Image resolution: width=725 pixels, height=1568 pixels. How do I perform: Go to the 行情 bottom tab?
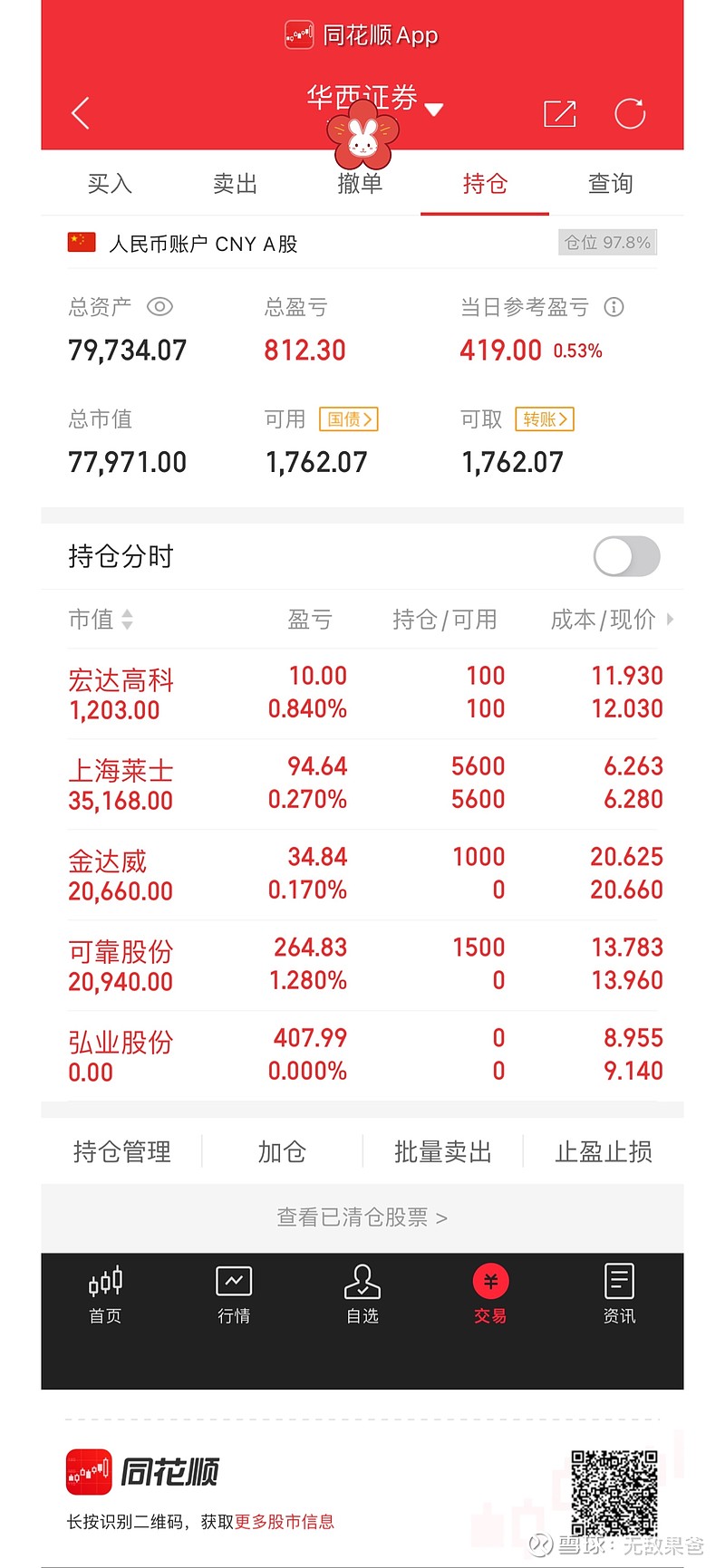coord(234,1294)
